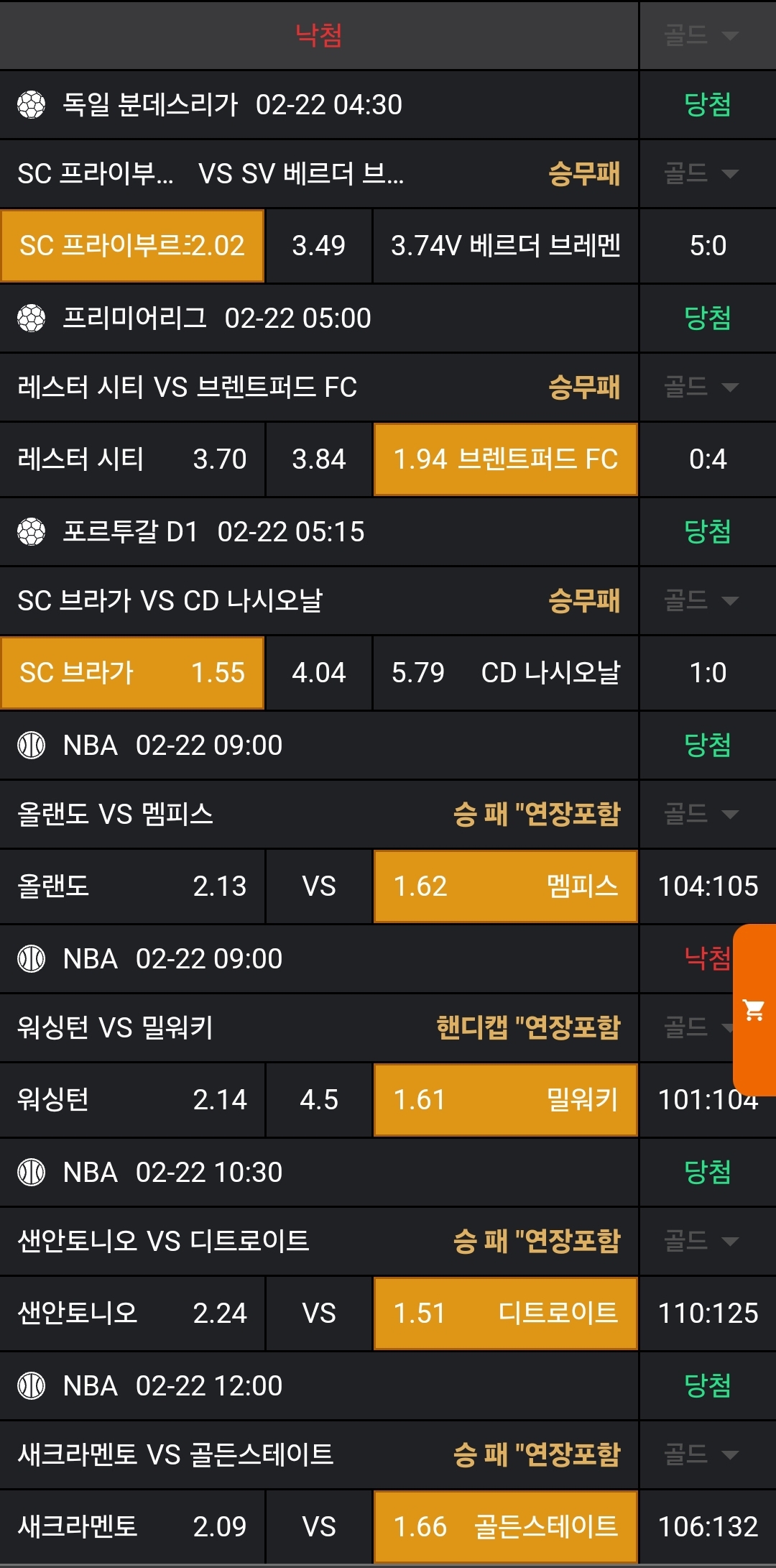Expand 골드 dropdown for 레스터 시티 match

click(701, 387)
